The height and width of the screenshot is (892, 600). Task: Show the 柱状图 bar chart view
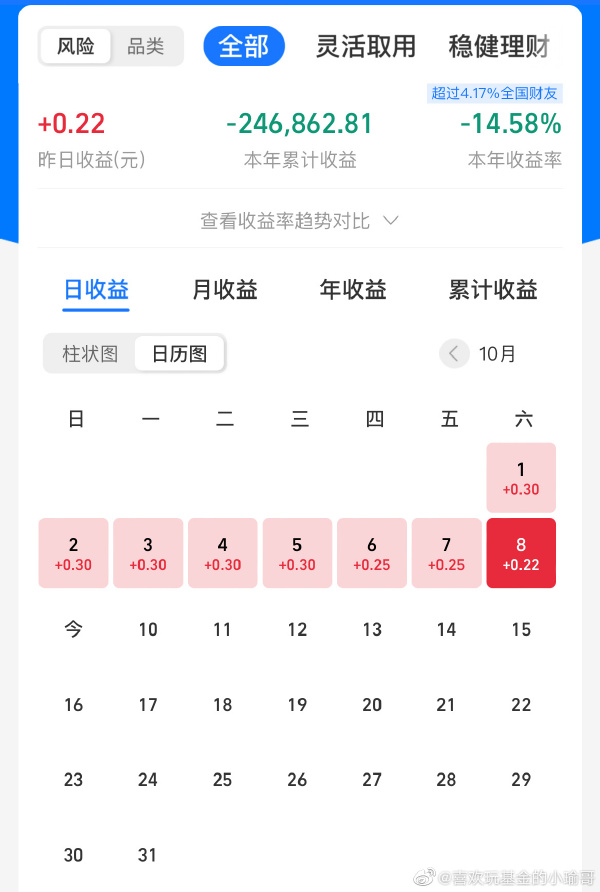[x=90, y=353]
